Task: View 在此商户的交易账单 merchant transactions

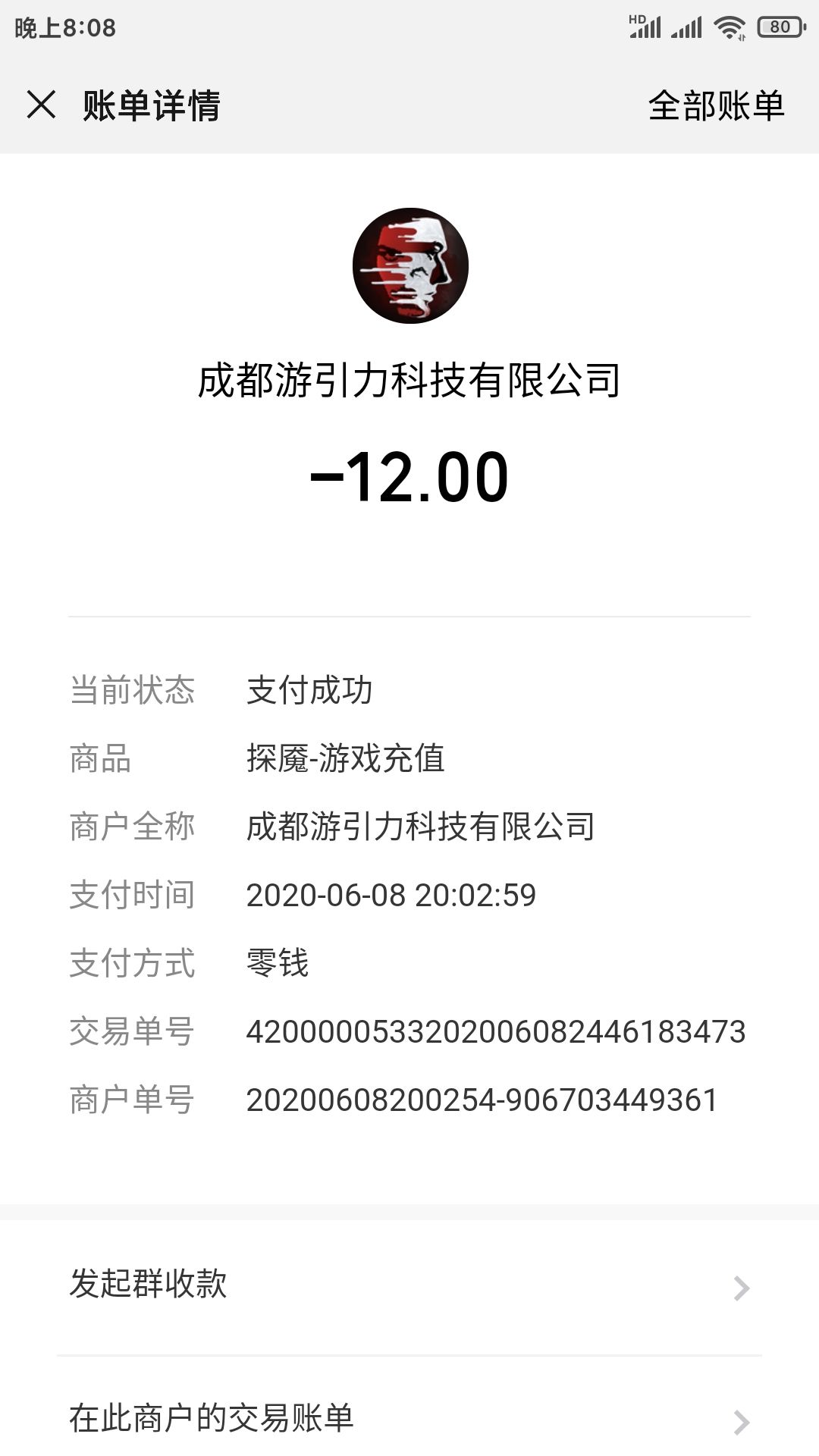Action: (x=409, y=1419)
